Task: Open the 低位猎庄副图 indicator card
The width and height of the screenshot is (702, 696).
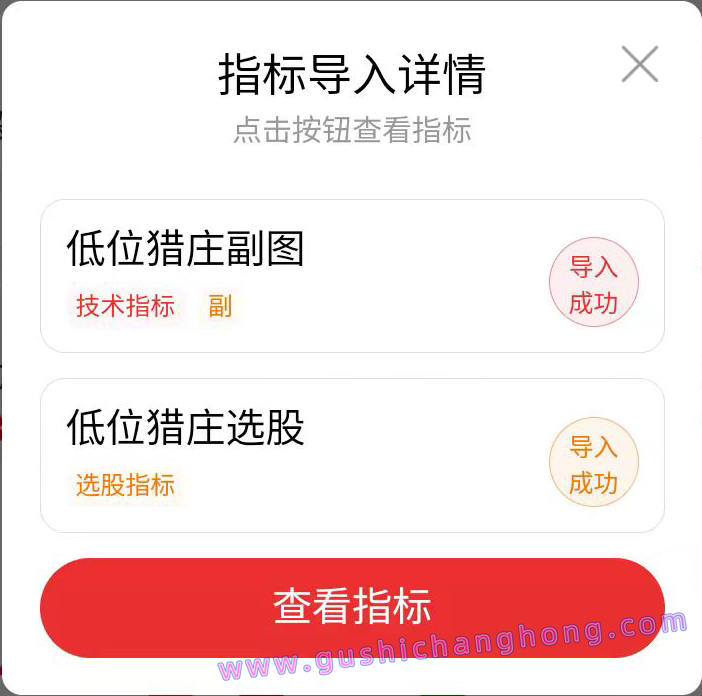Action: [300, 276]
